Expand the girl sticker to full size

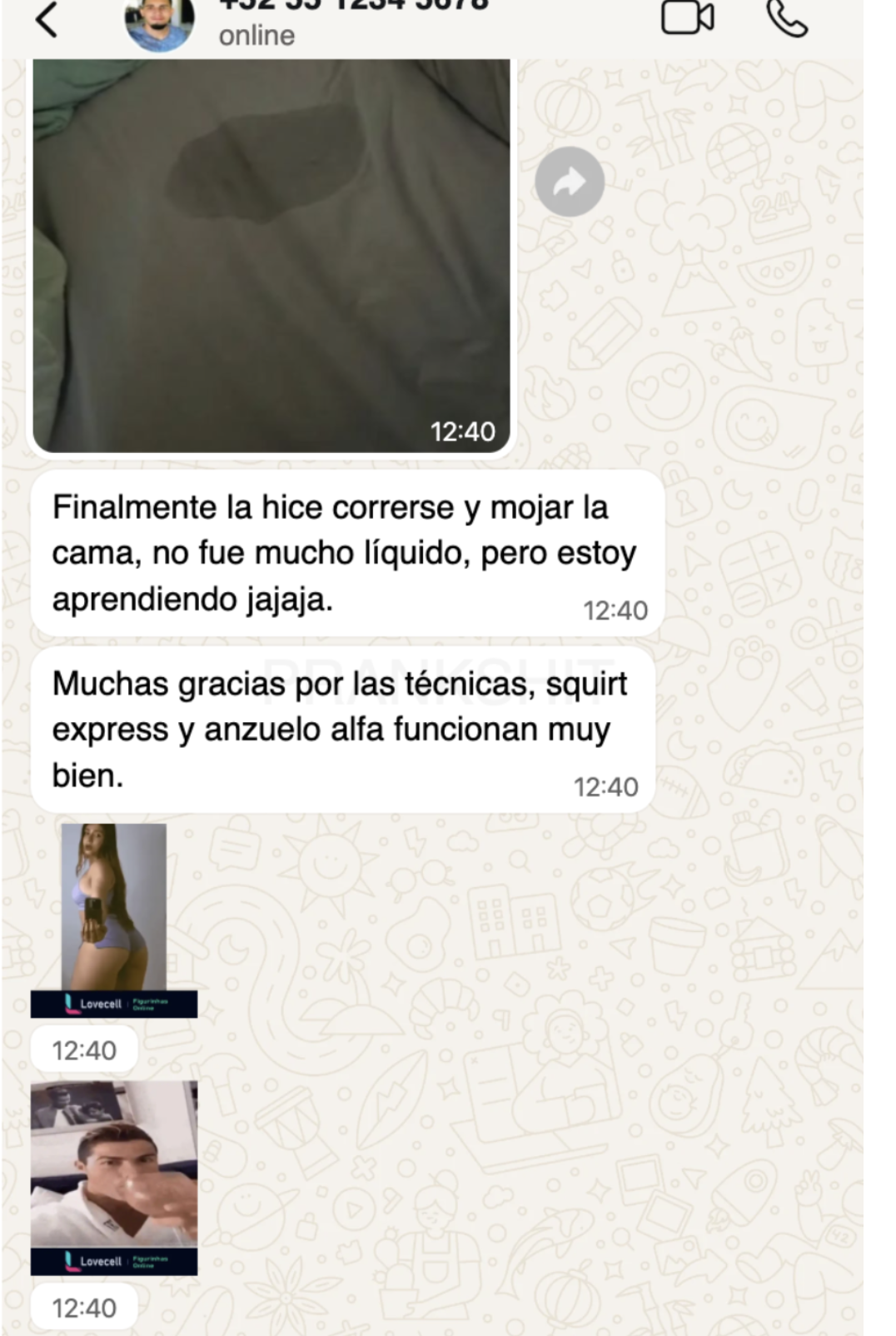[114, 904]
